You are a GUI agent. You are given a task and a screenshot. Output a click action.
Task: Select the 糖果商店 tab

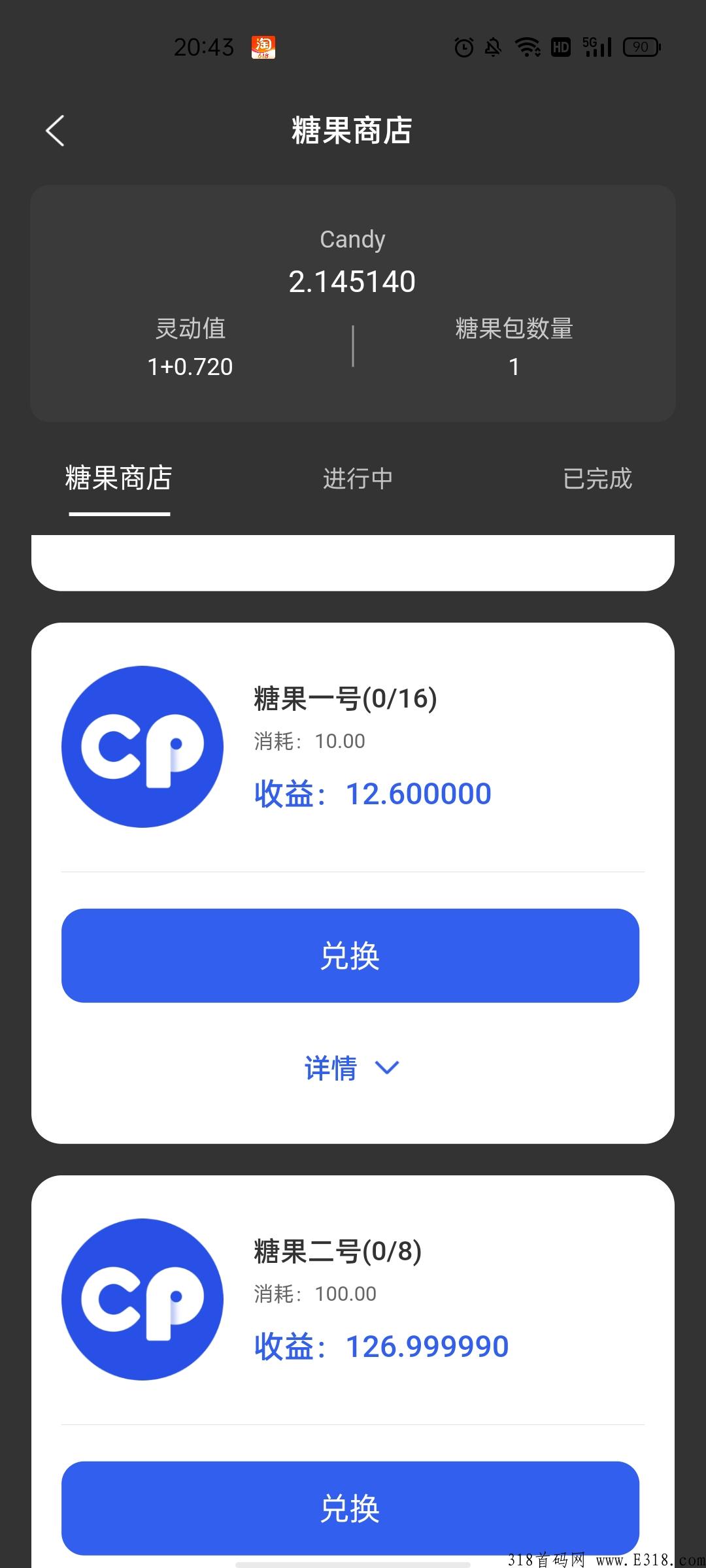pos(119,478)
